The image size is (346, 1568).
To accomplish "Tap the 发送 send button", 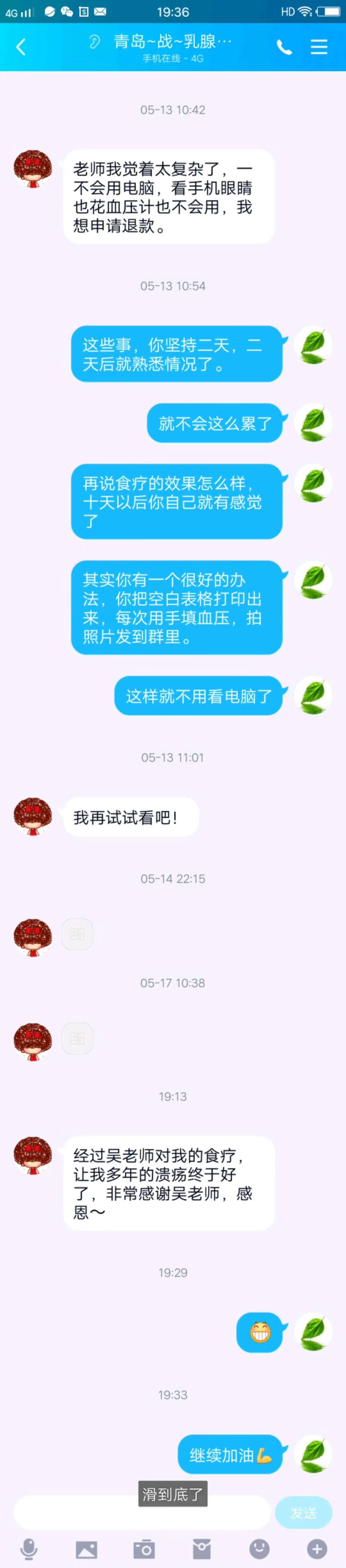I will point(303,1512).
